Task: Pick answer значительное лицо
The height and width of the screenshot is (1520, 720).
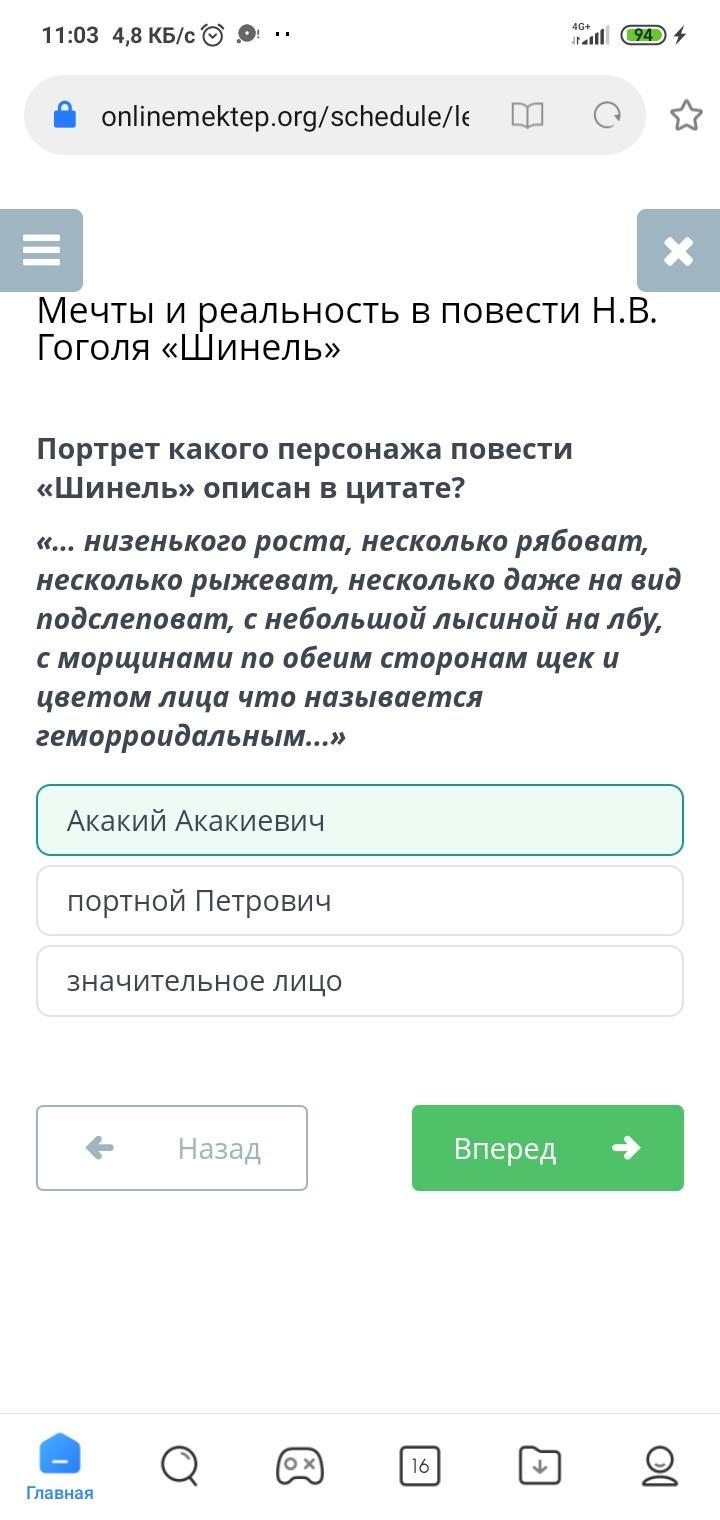Action: coord(360,980)
